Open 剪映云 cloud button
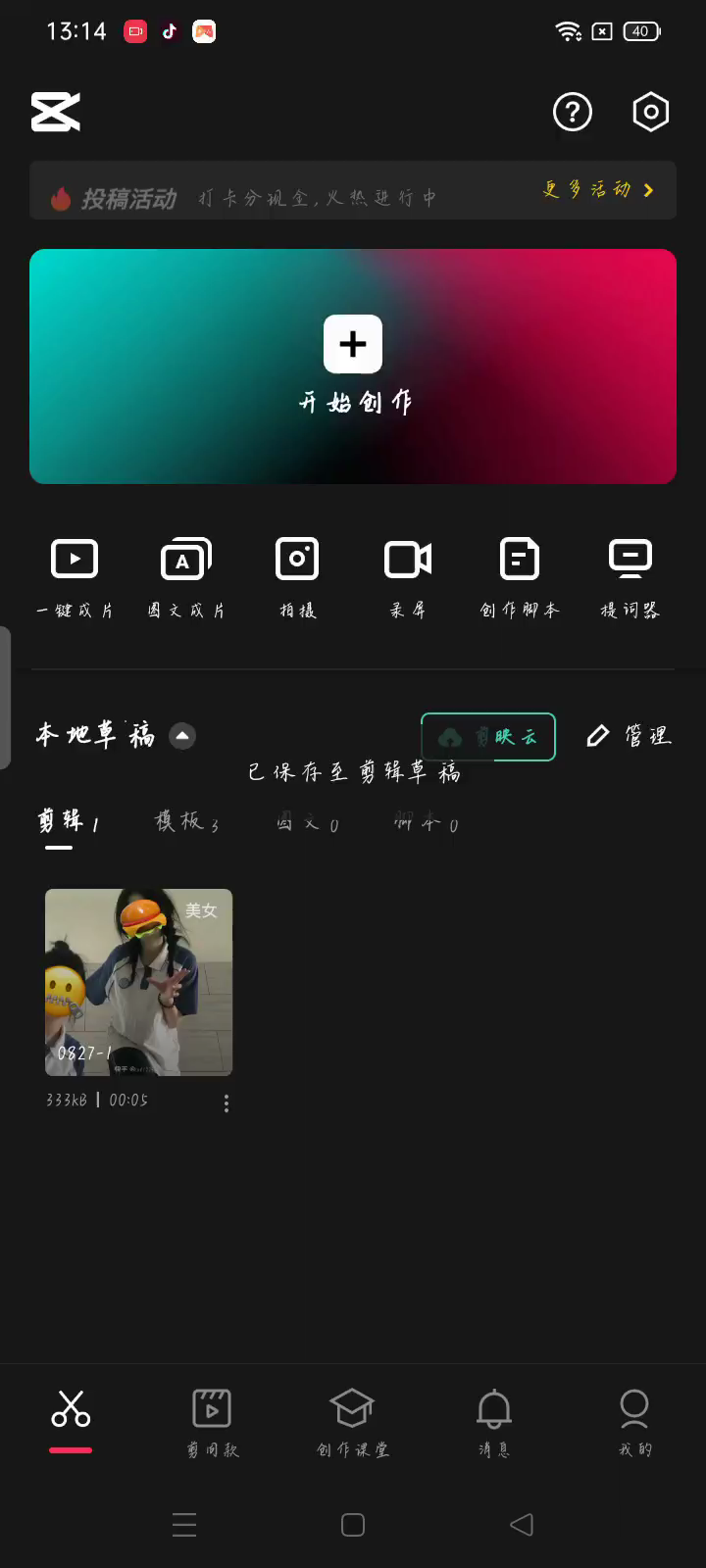This screenshot has width=706, height=1568. point(488,737)
